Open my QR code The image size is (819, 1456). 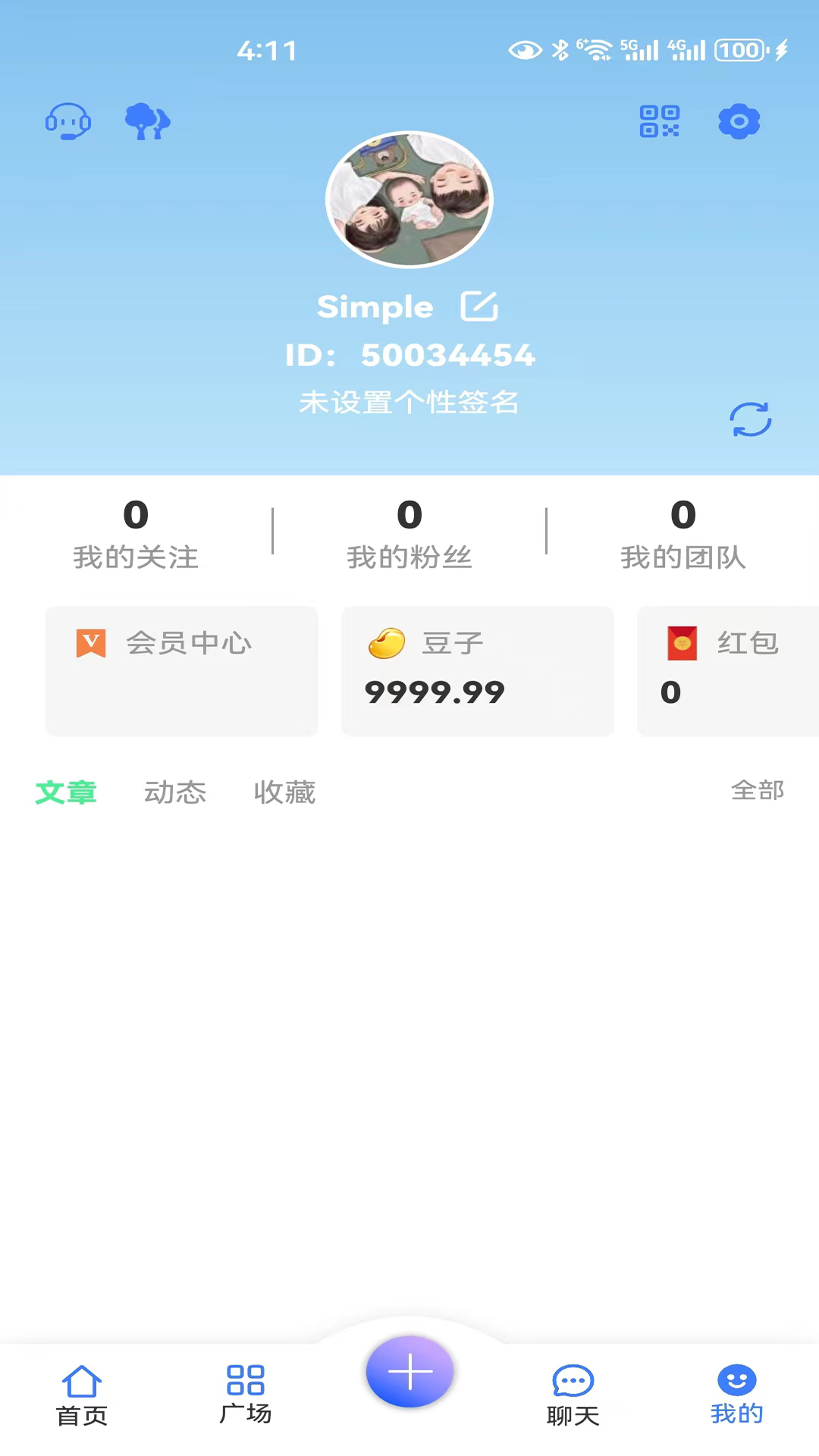[x=659, y=121]
